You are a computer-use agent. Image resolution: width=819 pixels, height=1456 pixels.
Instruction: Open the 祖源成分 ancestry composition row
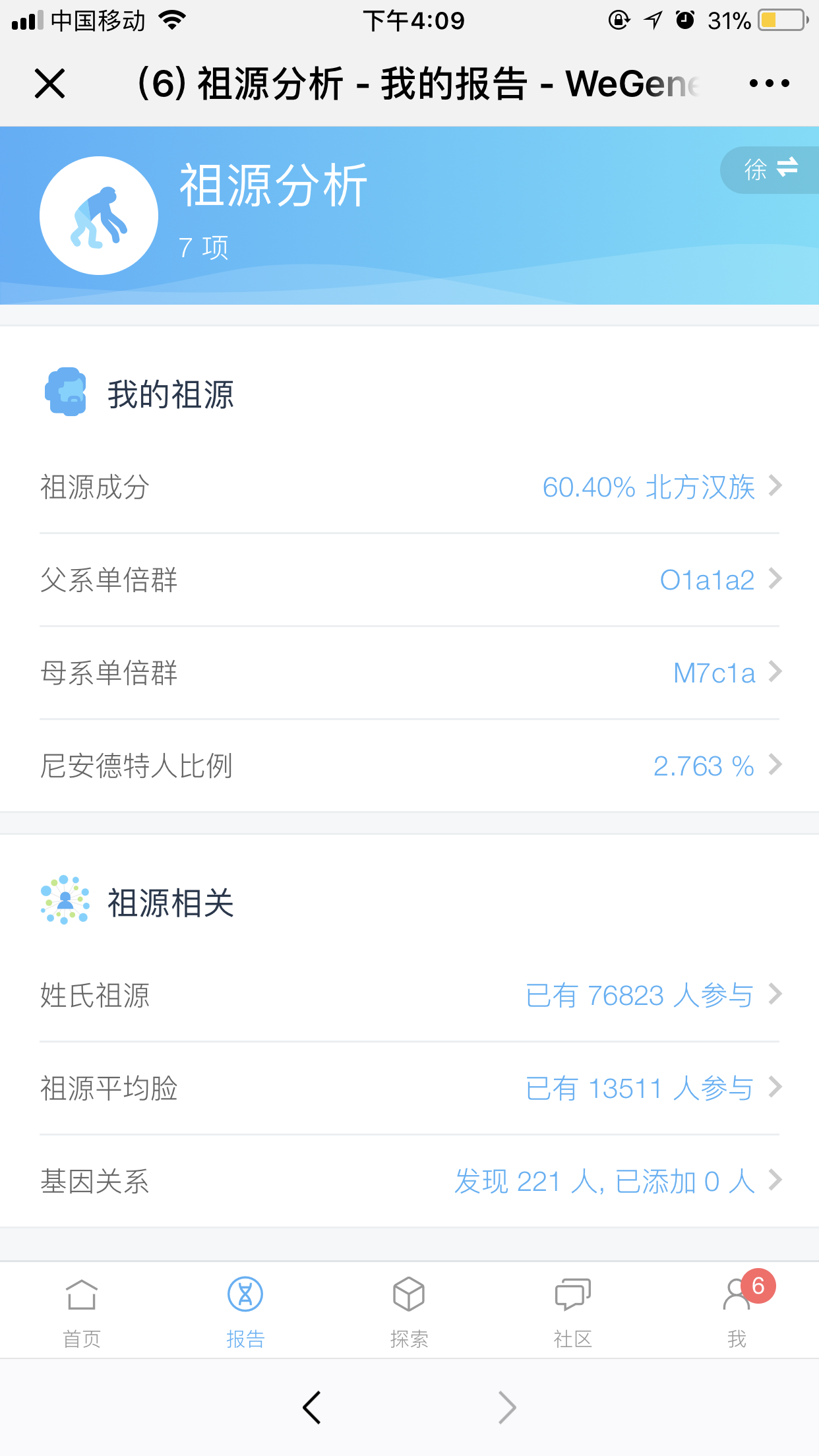409,487
